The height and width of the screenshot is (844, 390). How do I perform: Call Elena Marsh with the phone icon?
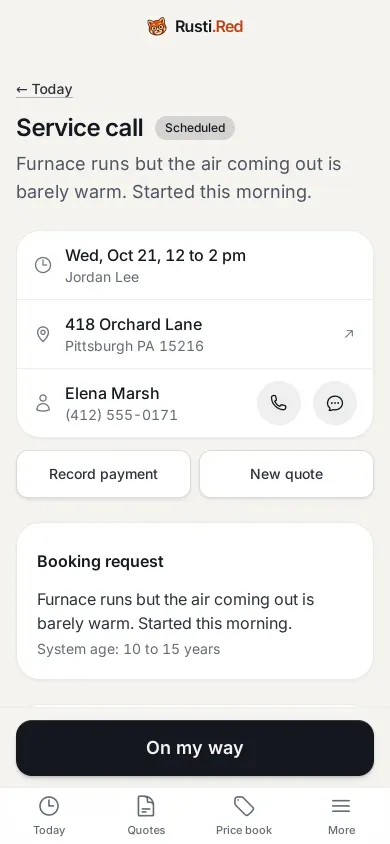(x=279, y=403)
